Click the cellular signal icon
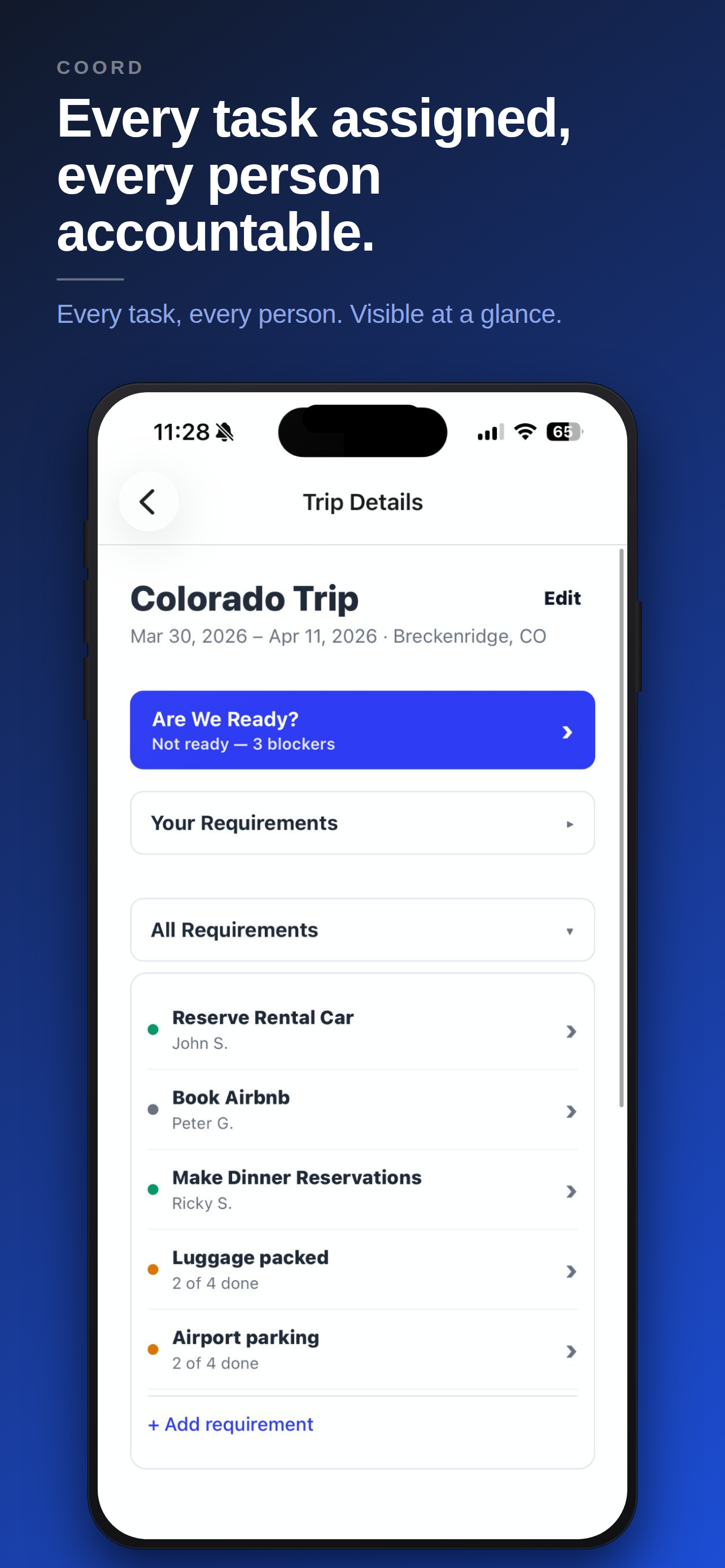The image size is (725, 1568). pos(491,432)
